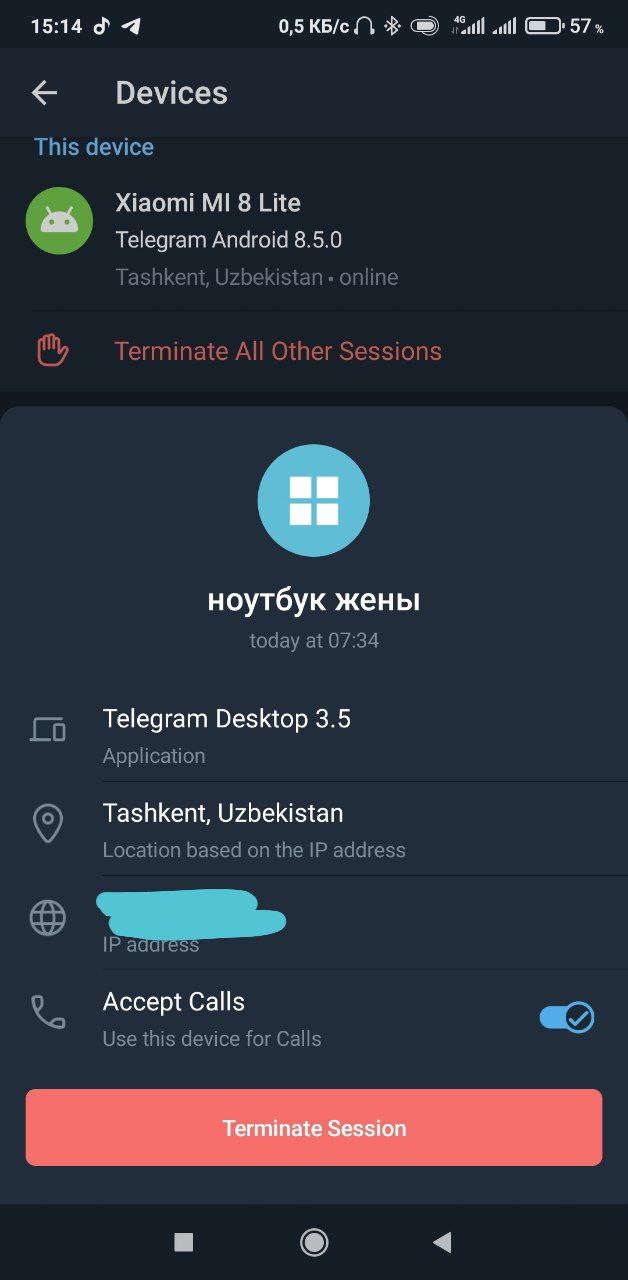Open recent apps with the square button
628x1280 pixels.
click(184, 1242)
